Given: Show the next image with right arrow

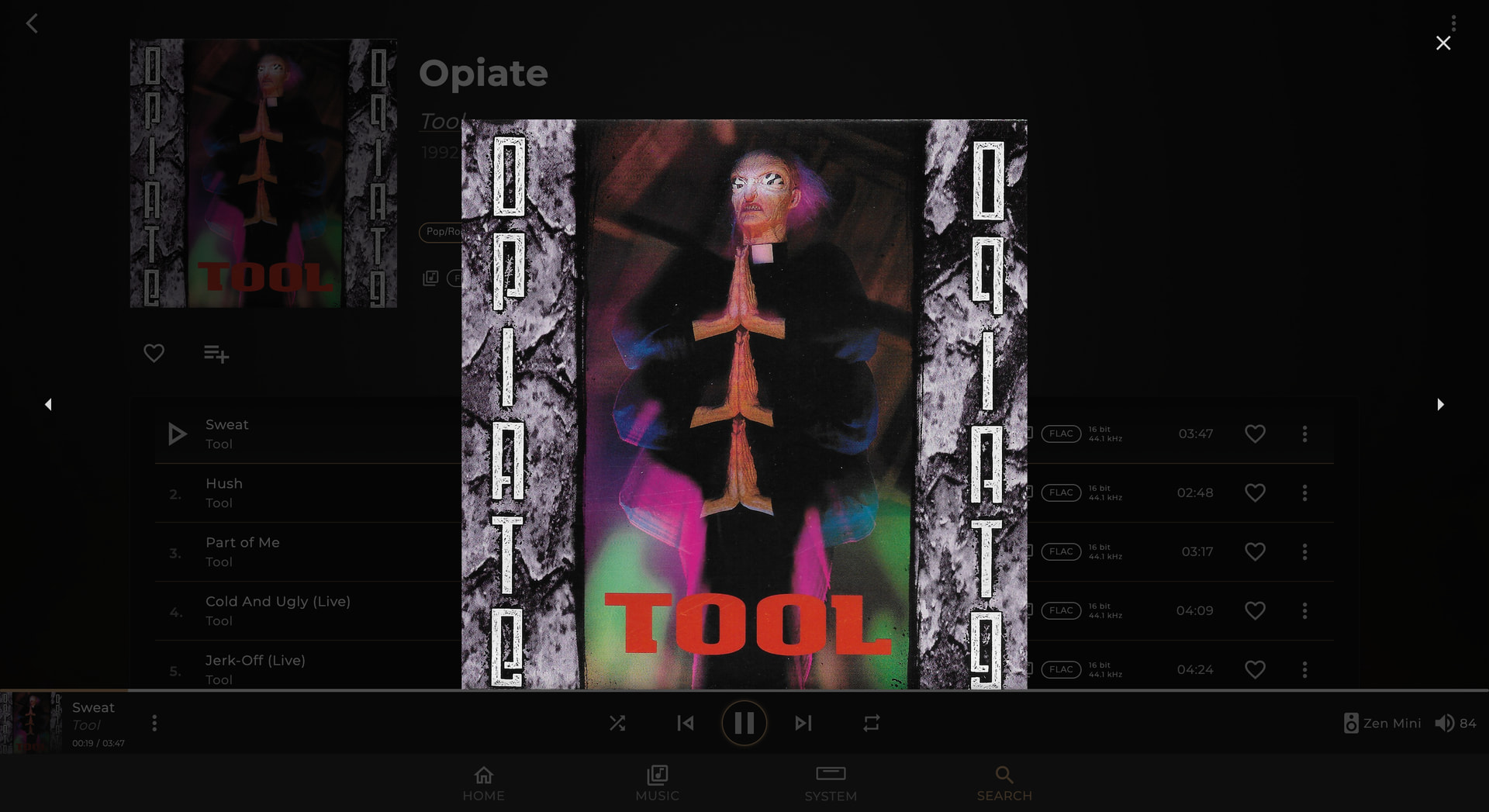Looking at the screenshot, I should pos(1440,404).
